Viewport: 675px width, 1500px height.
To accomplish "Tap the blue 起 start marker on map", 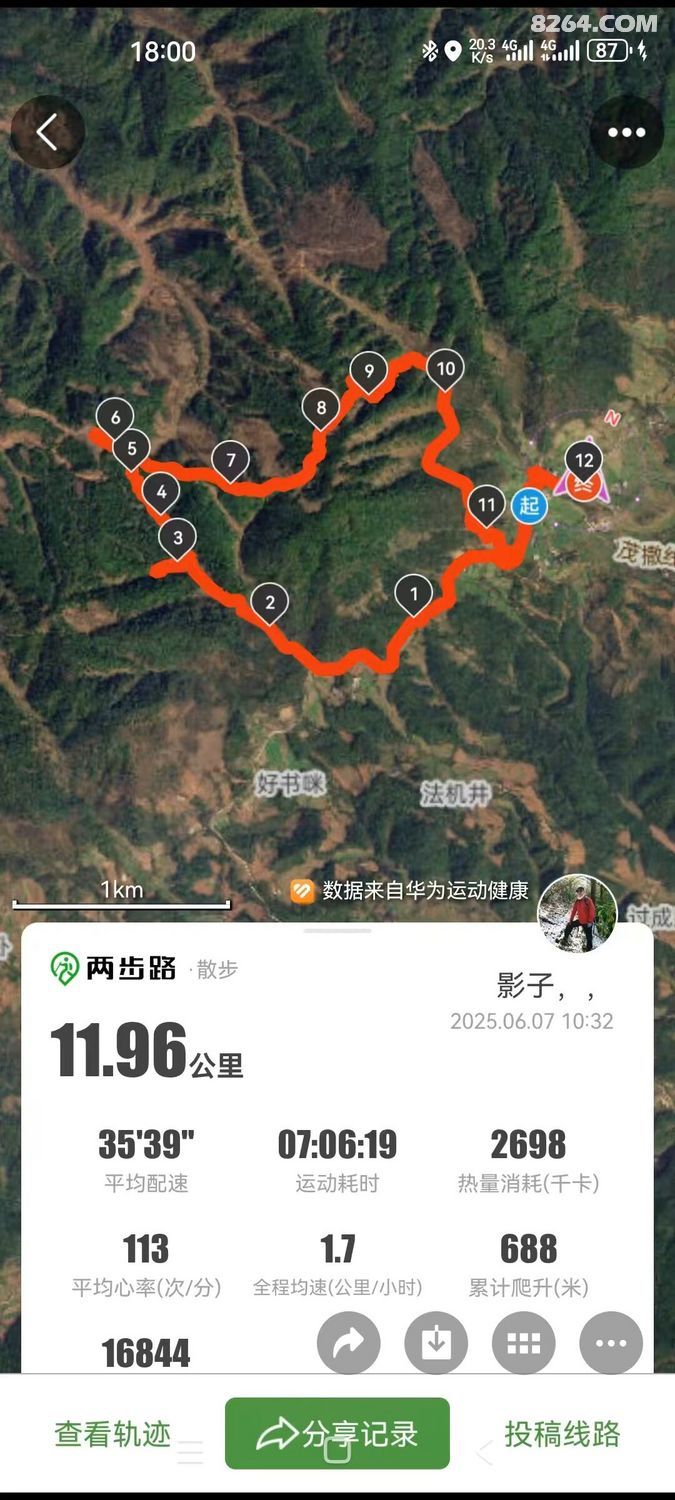I will click(529, 505).
